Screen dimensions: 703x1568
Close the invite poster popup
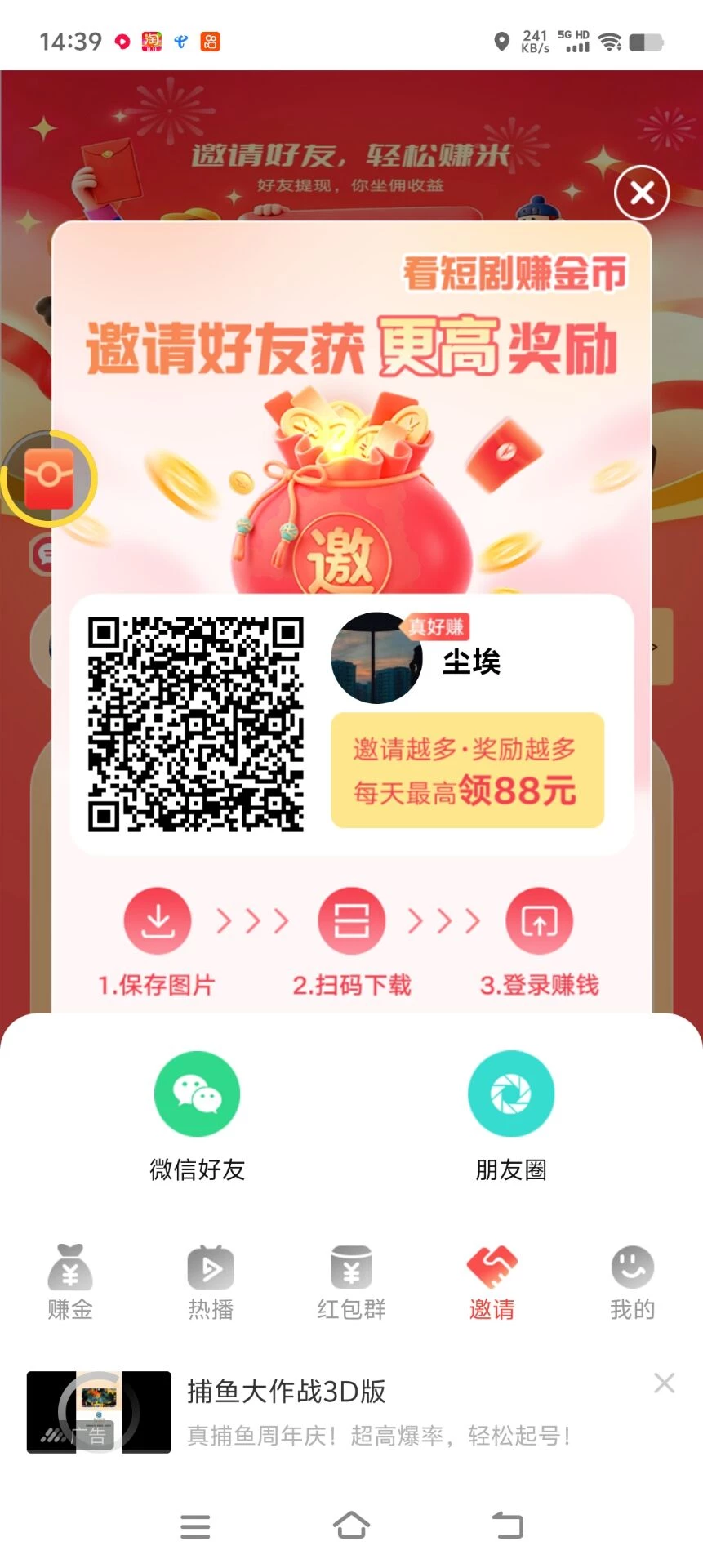[x=642, y=193]
